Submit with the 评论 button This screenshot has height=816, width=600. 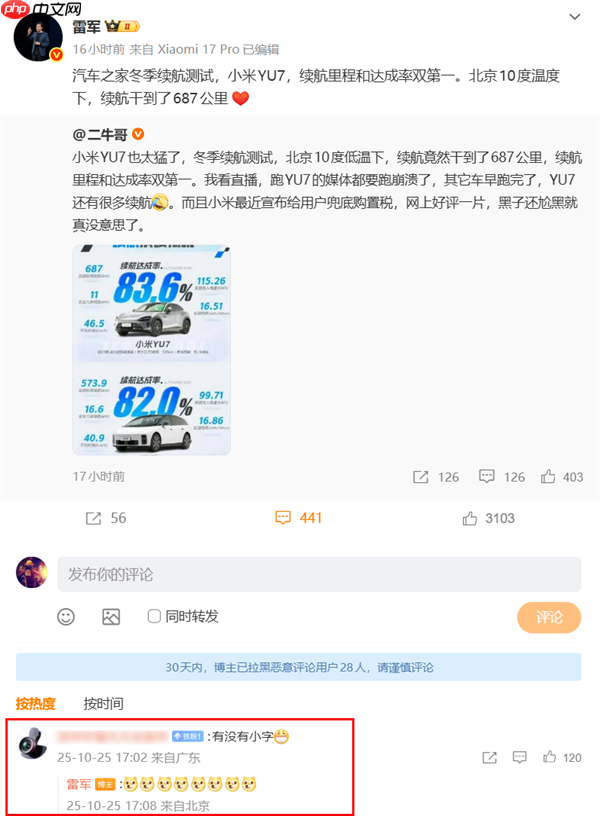coord(548,617)
